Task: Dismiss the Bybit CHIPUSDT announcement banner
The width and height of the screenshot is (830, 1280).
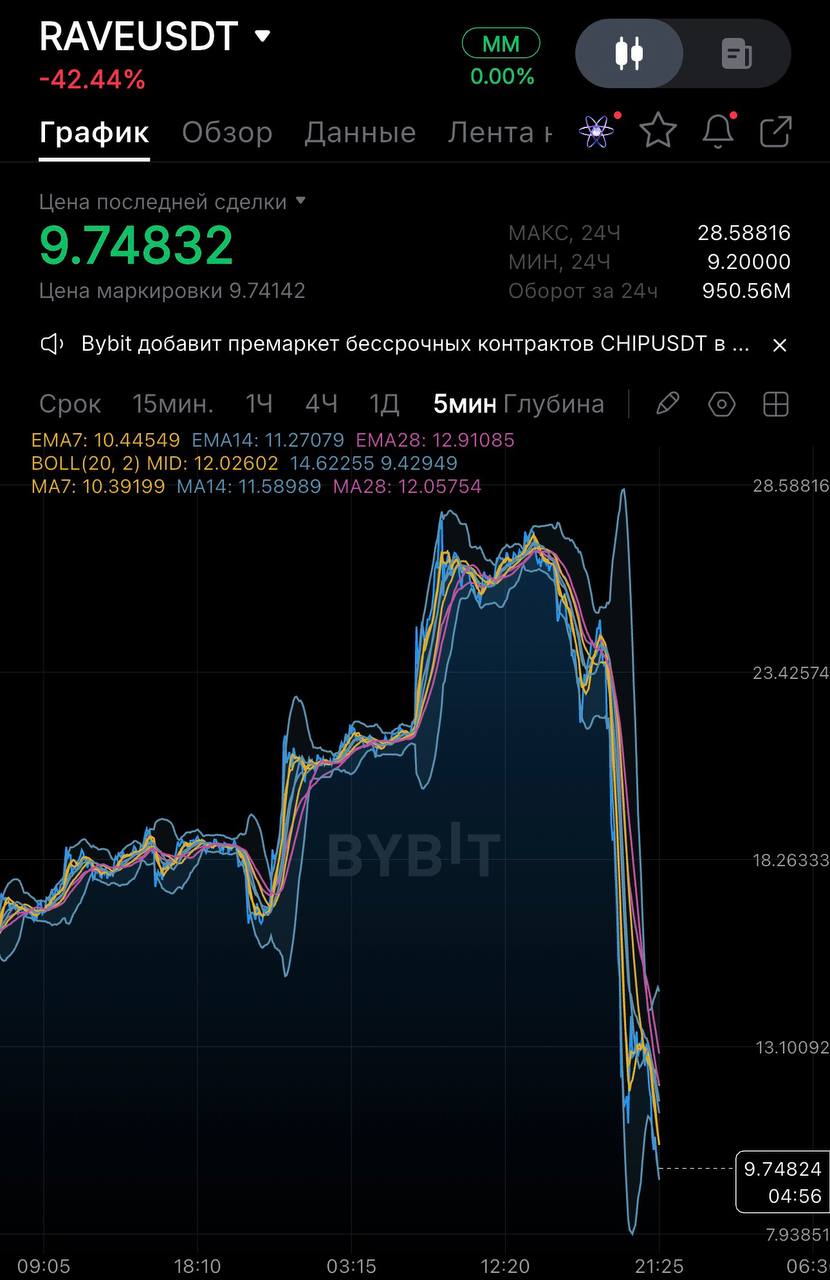Action: pyautogui.click(x=780, y=345)
